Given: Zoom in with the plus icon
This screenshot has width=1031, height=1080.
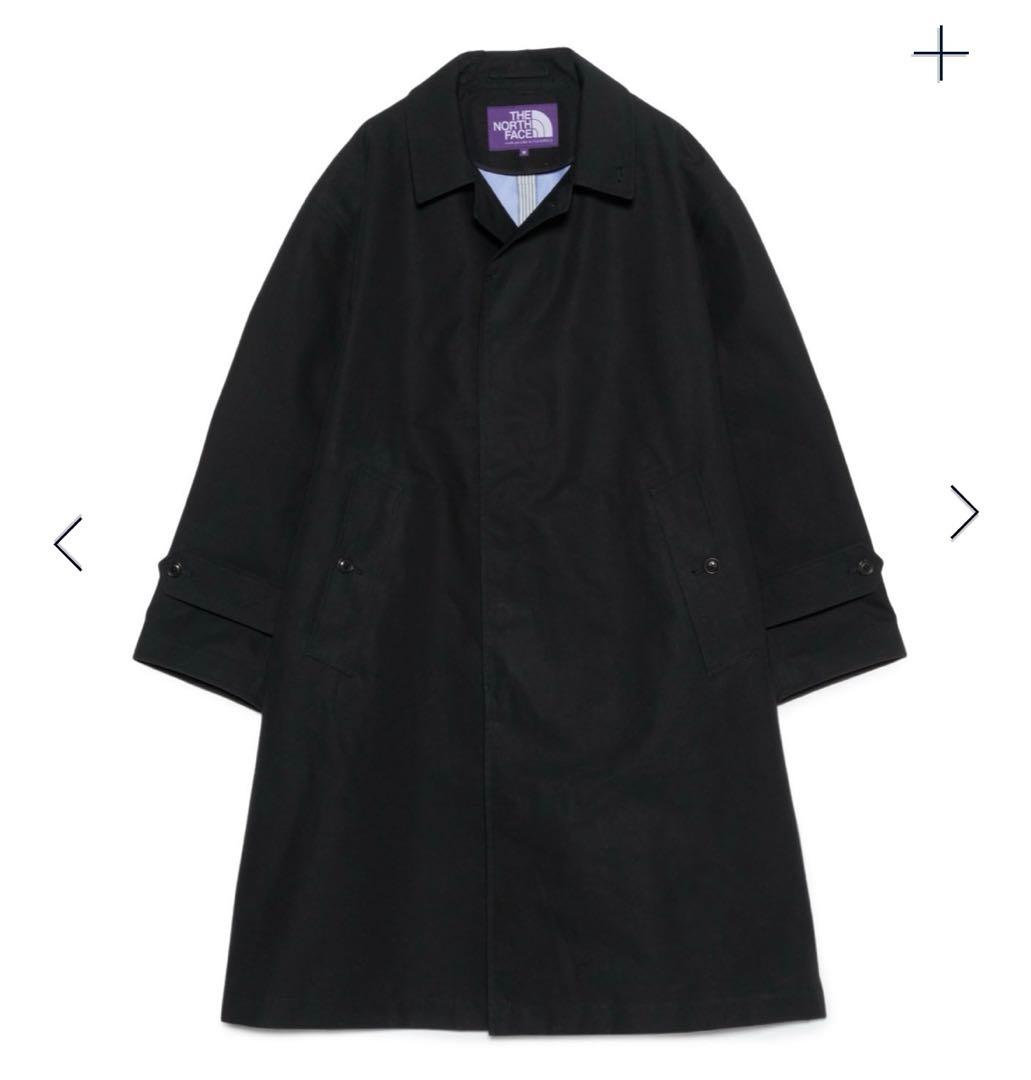Looking at the screenshot, I should (x=941, y=52).
